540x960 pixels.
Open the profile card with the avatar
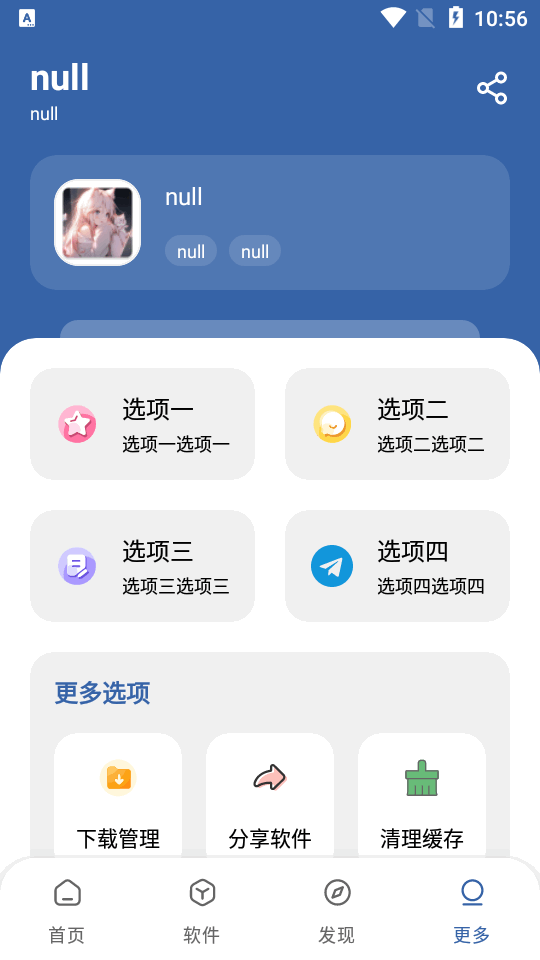[270, 222]
